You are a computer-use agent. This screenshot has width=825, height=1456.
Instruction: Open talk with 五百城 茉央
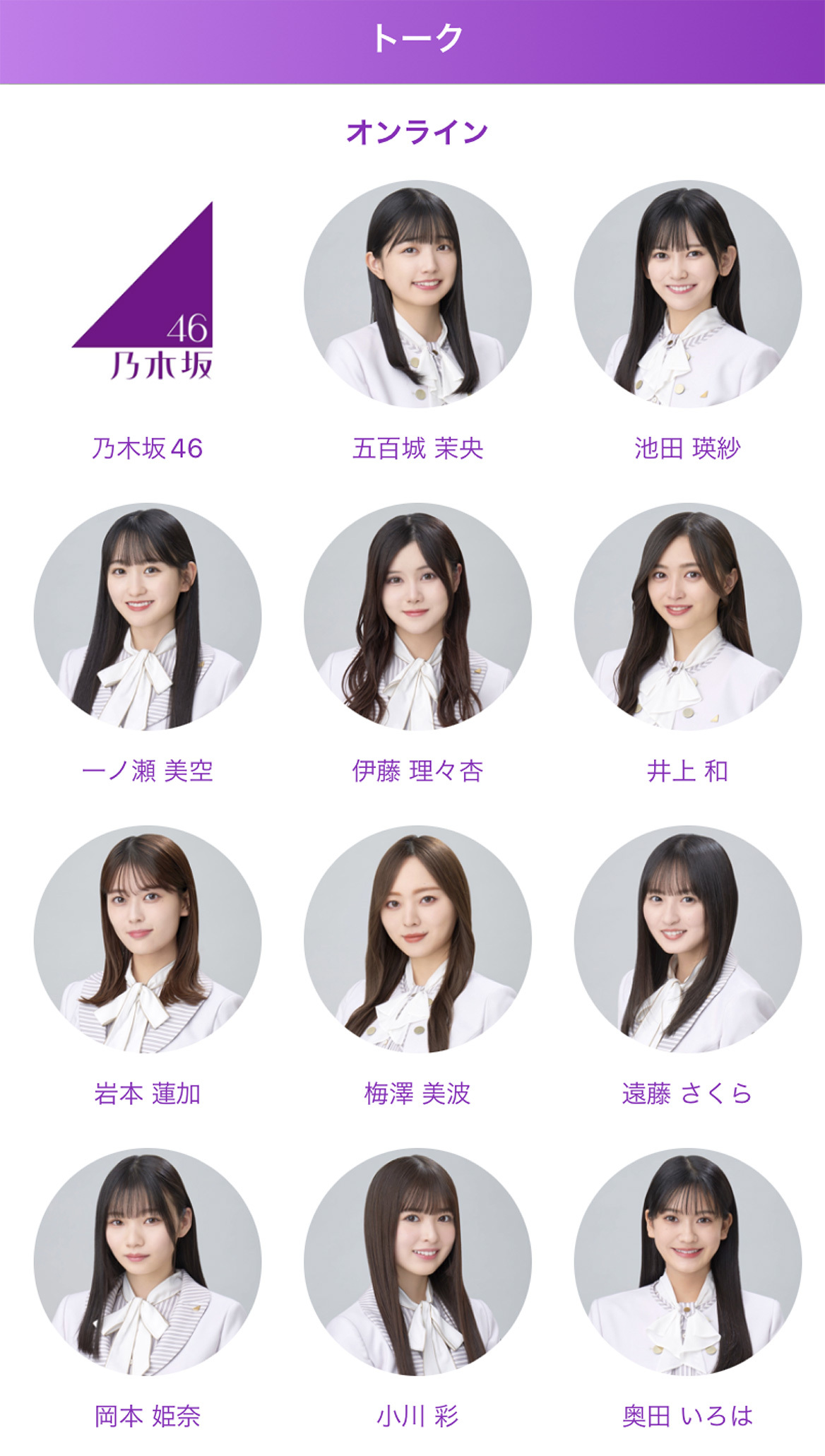point(417,293)
